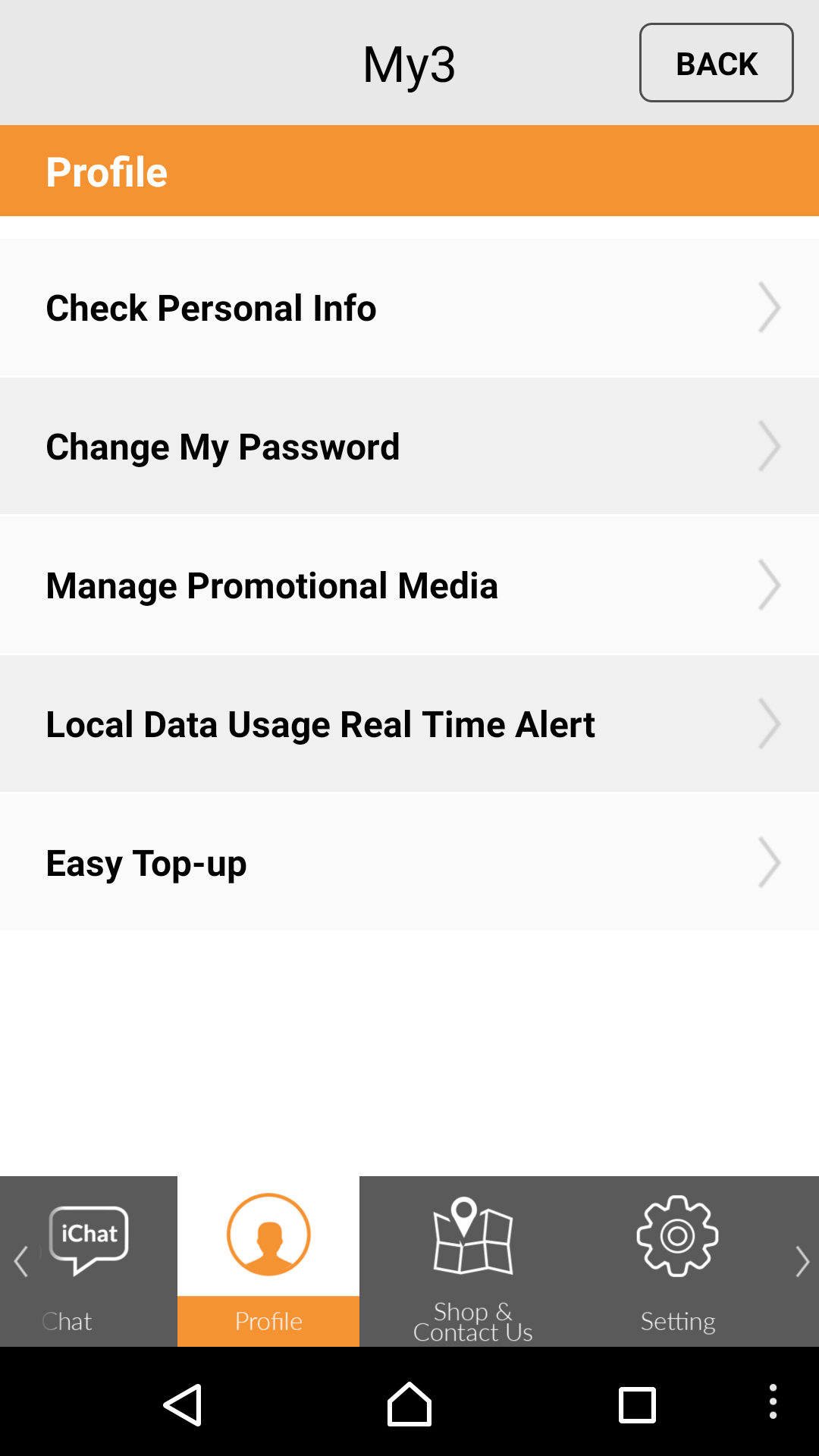Show previous tabs with left arrow

tap(20, 1261)
